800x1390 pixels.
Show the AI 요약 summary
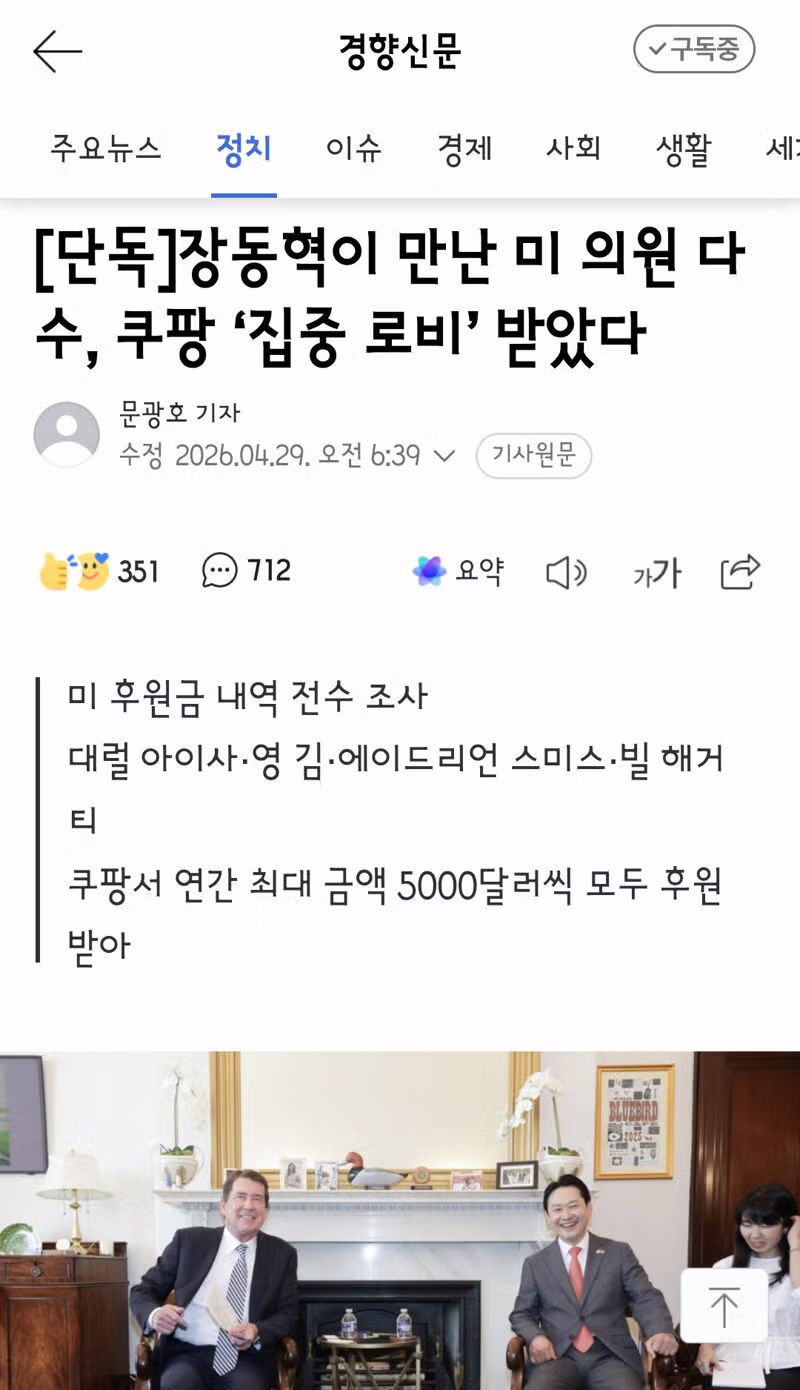point(458,571)
